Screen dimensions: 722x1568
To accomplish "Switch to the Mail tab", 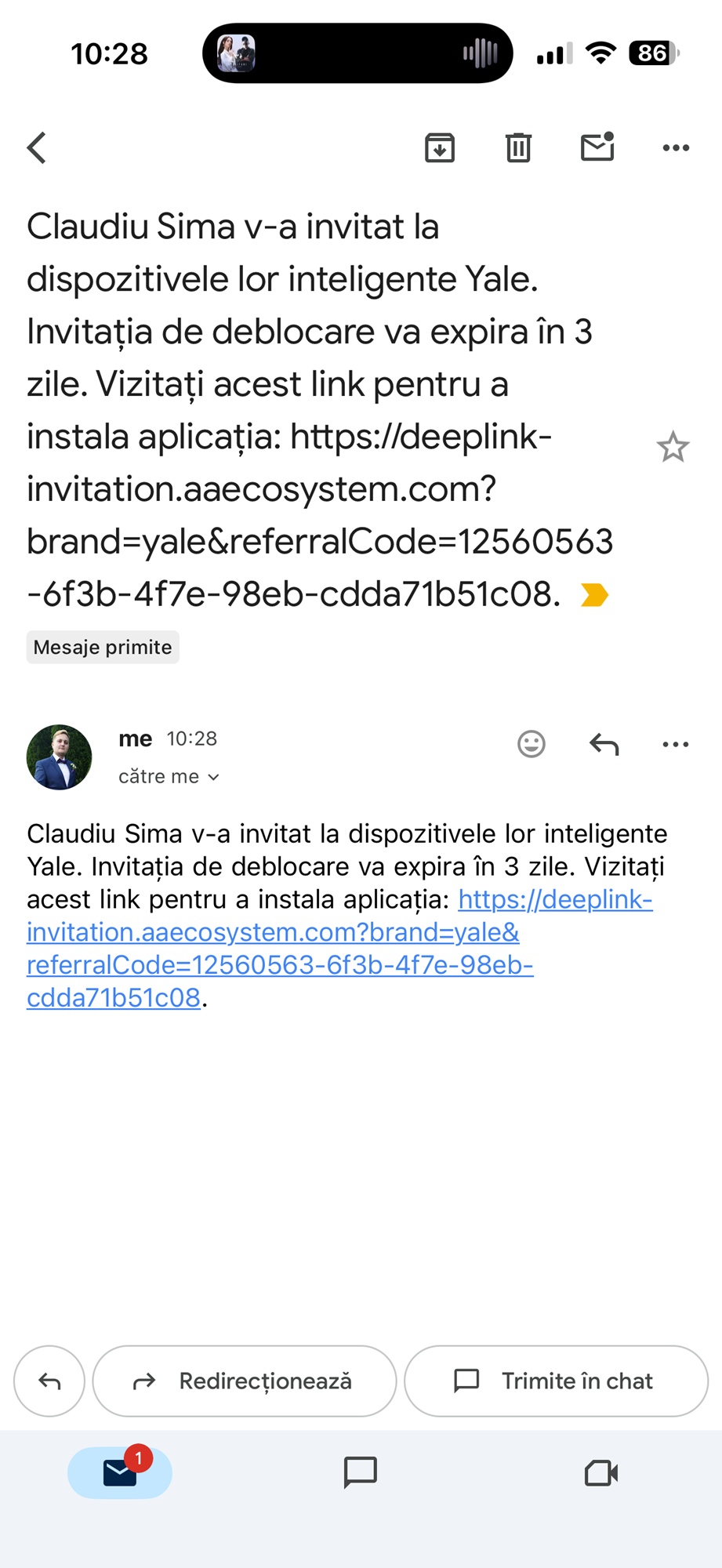I will pyautogui.click(x=120, y=1473).
